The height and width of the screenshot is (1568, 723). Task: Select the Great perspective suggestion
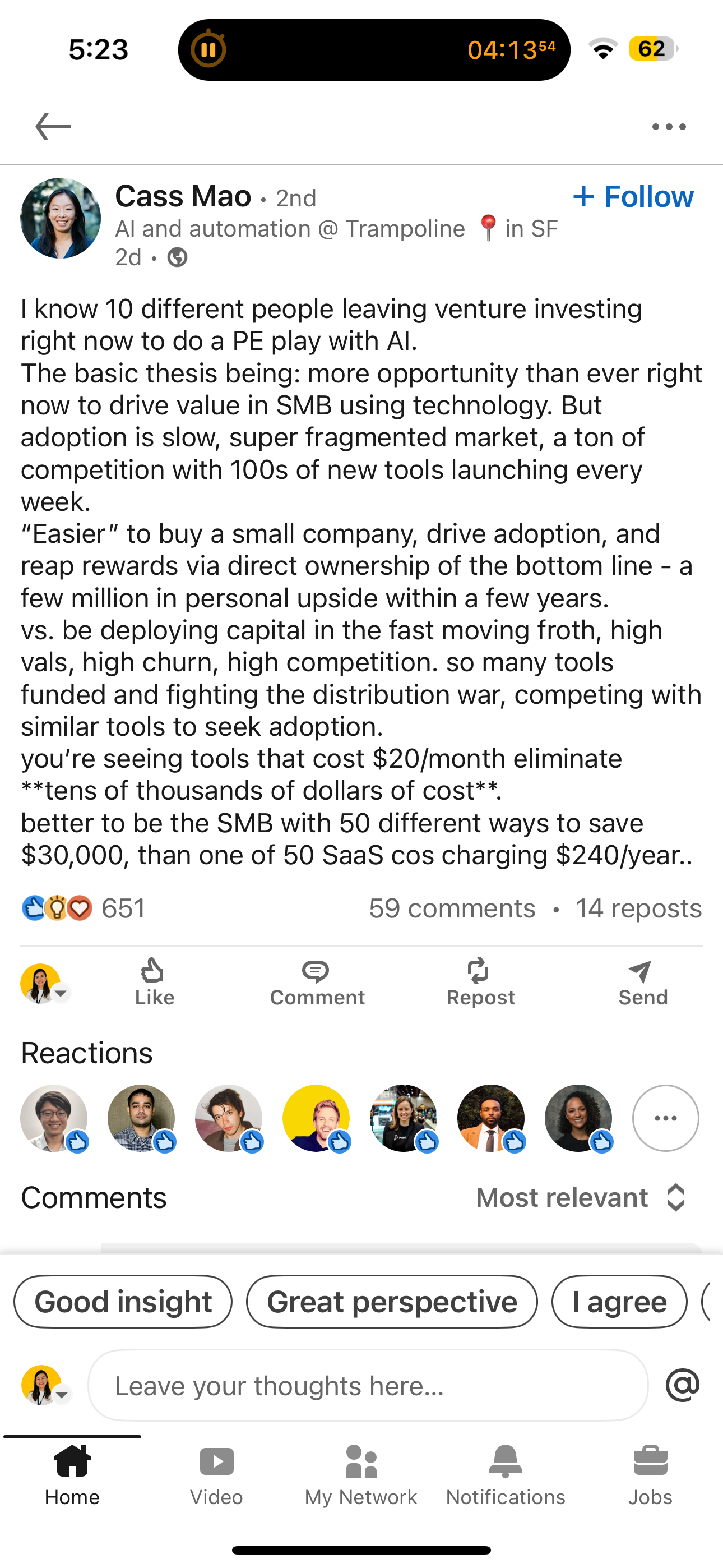pyautogui.click(x=392, y=1302)
